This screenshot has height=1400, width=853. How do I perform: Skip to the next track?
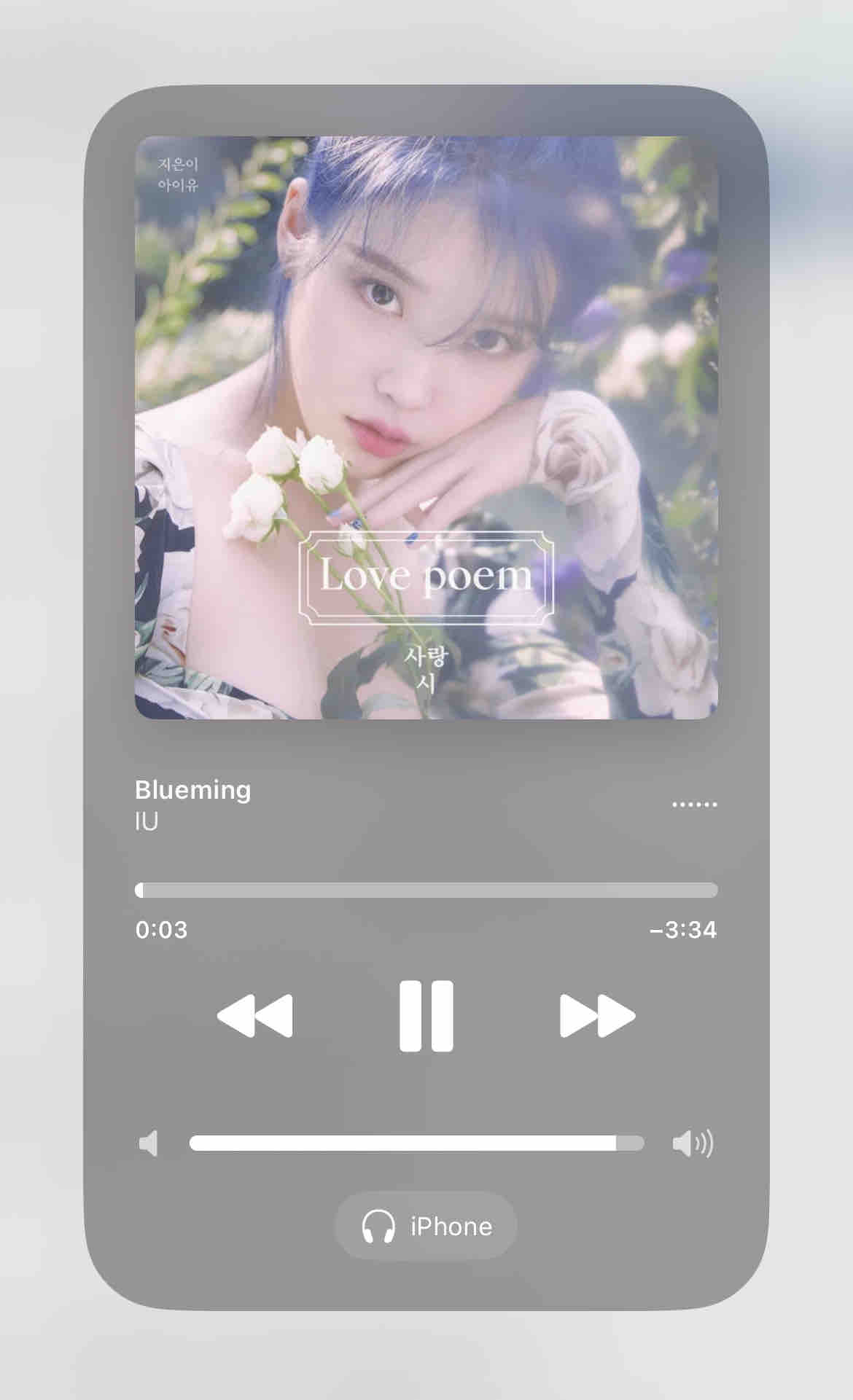[597, 1015]
